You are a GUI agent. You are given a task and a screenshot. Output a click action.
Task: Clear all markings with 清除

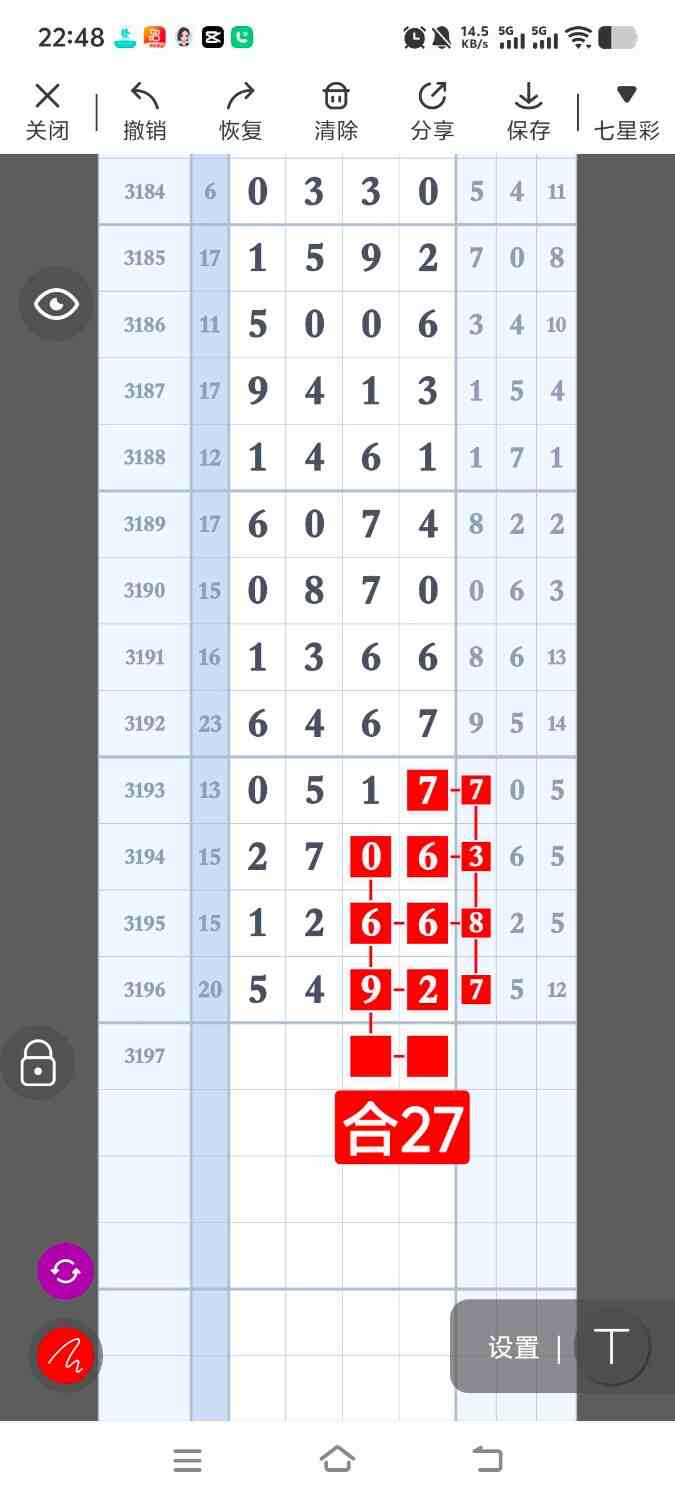[336, 111]
